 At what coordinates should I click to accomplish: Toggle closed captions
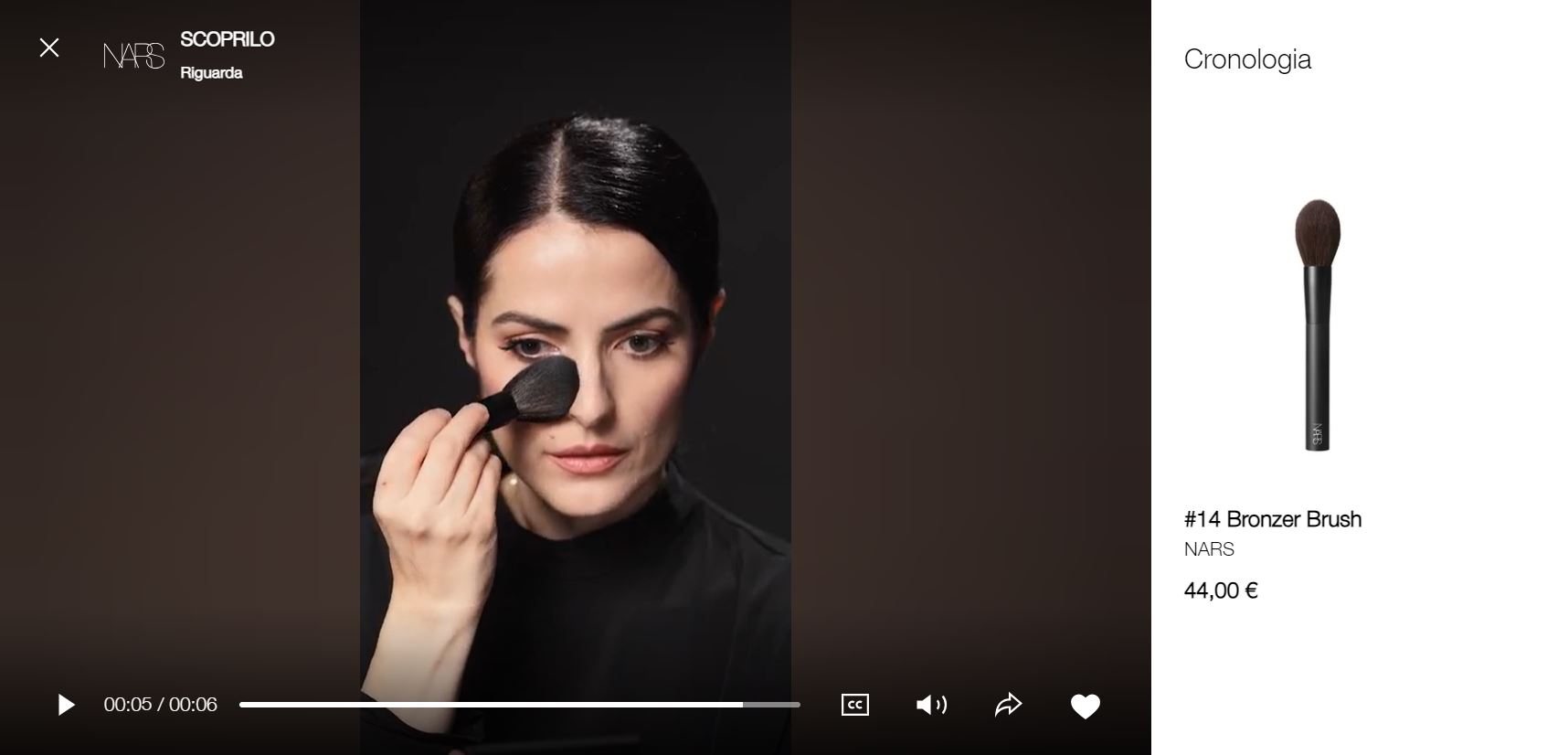854,705
